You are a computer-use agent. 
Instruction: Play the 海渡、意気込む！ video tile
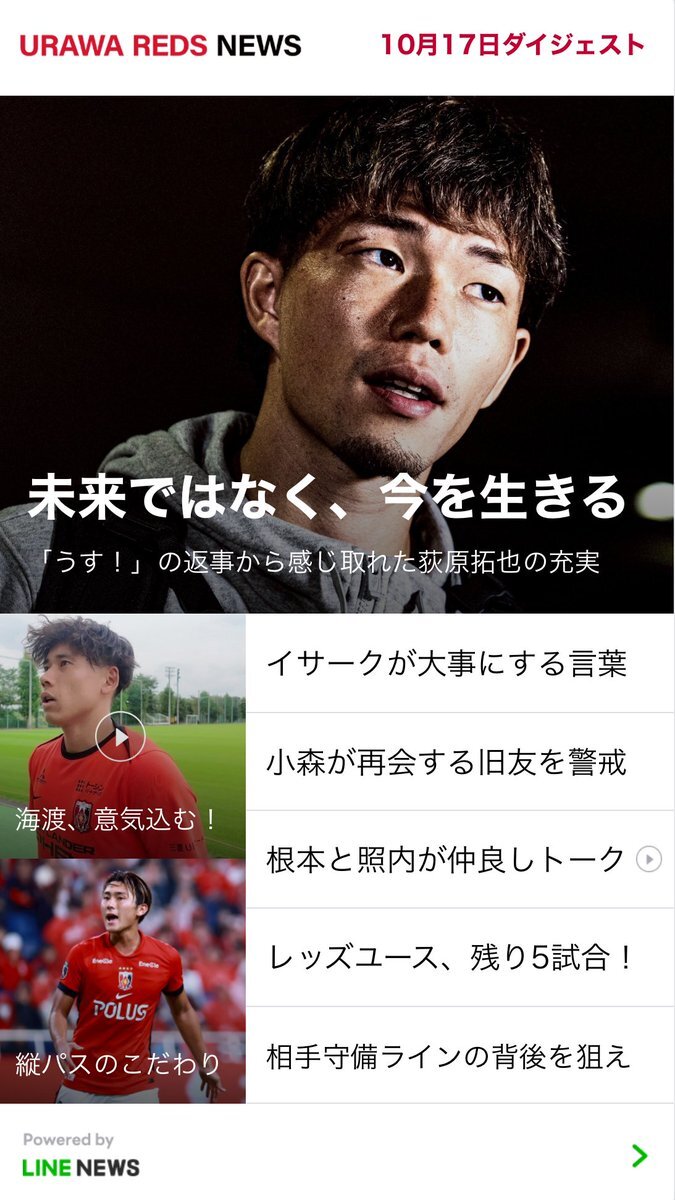(122, 738)
